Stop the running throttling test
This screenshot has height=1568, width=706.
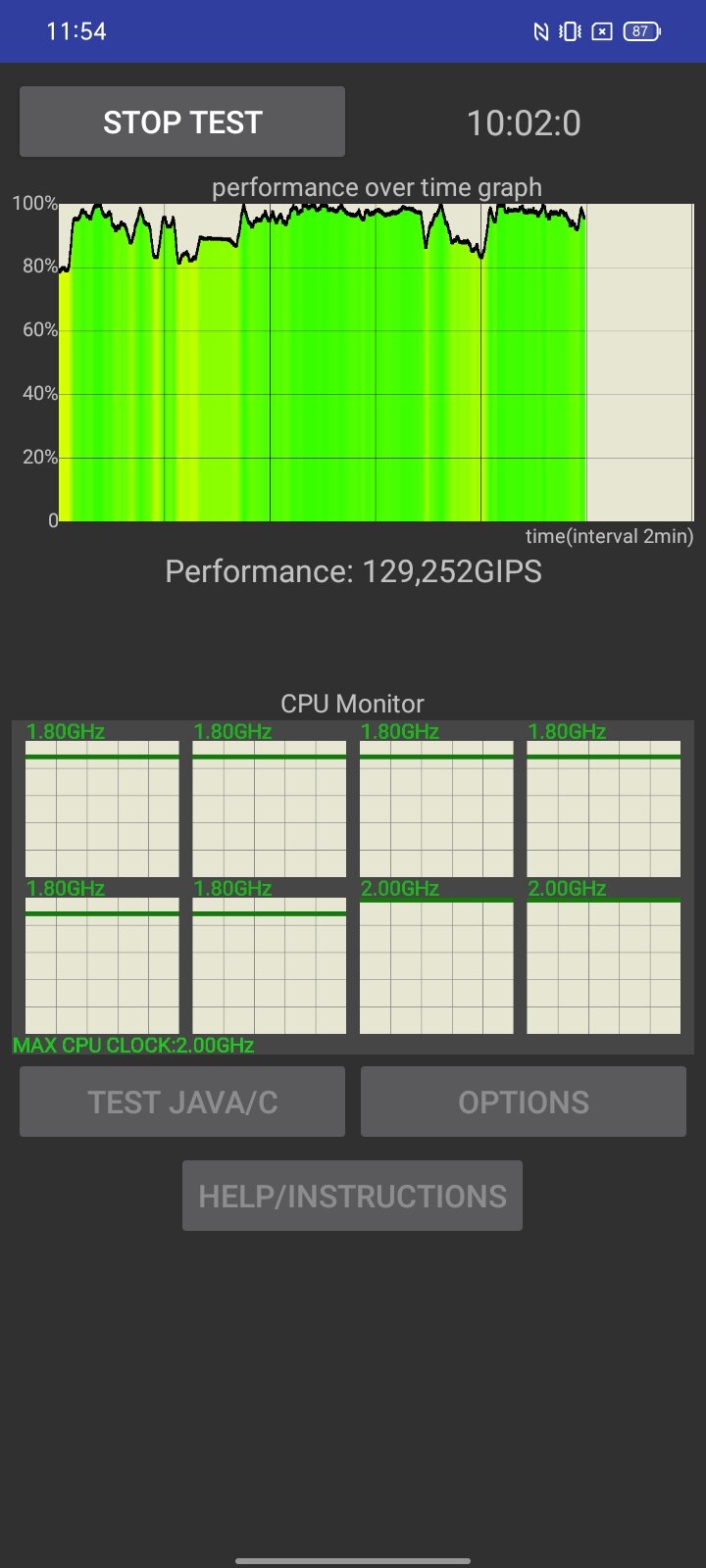[182, 122]
